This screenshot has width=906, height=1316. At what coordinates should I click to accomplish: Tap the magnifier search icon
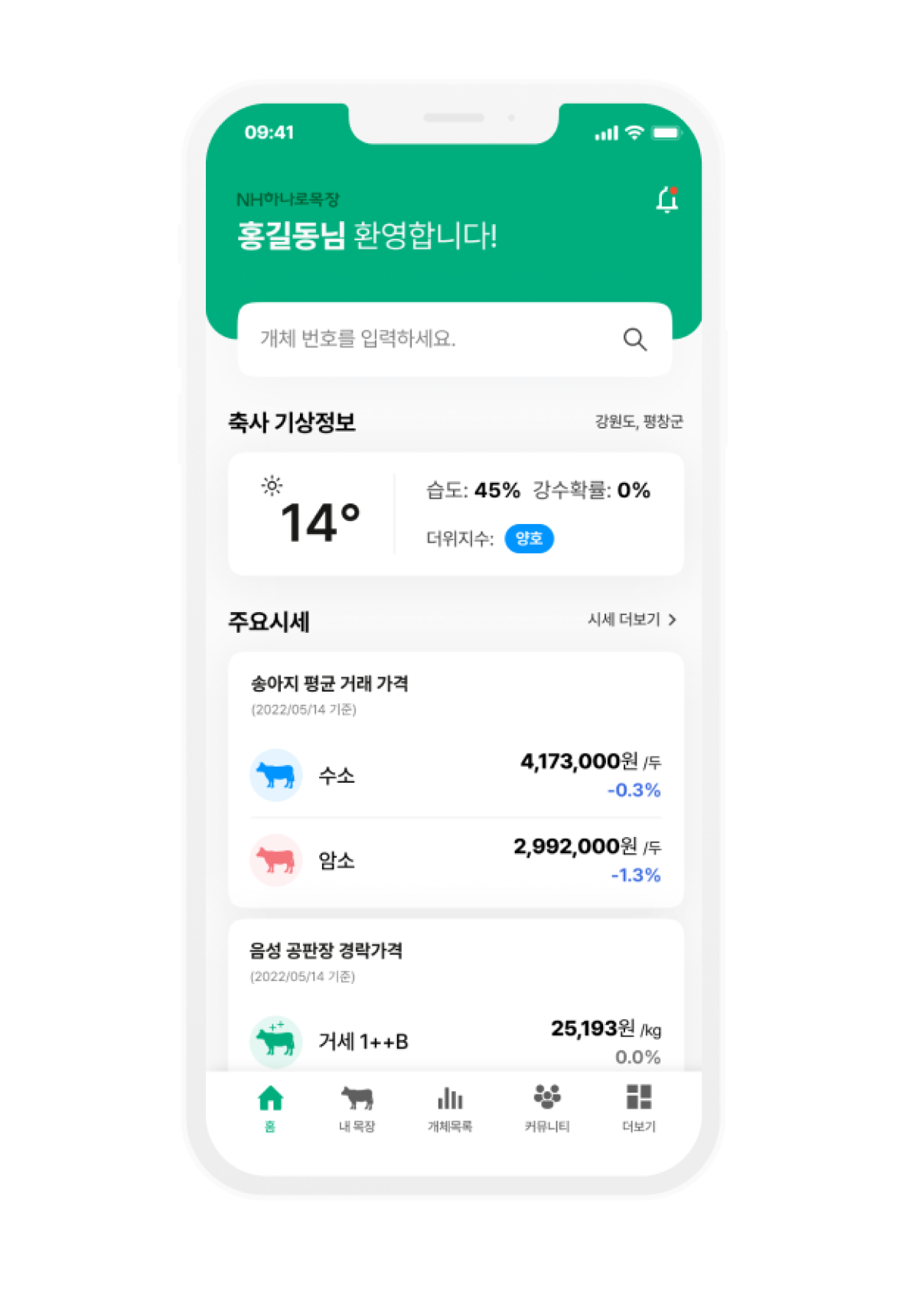tap(634, 339)
